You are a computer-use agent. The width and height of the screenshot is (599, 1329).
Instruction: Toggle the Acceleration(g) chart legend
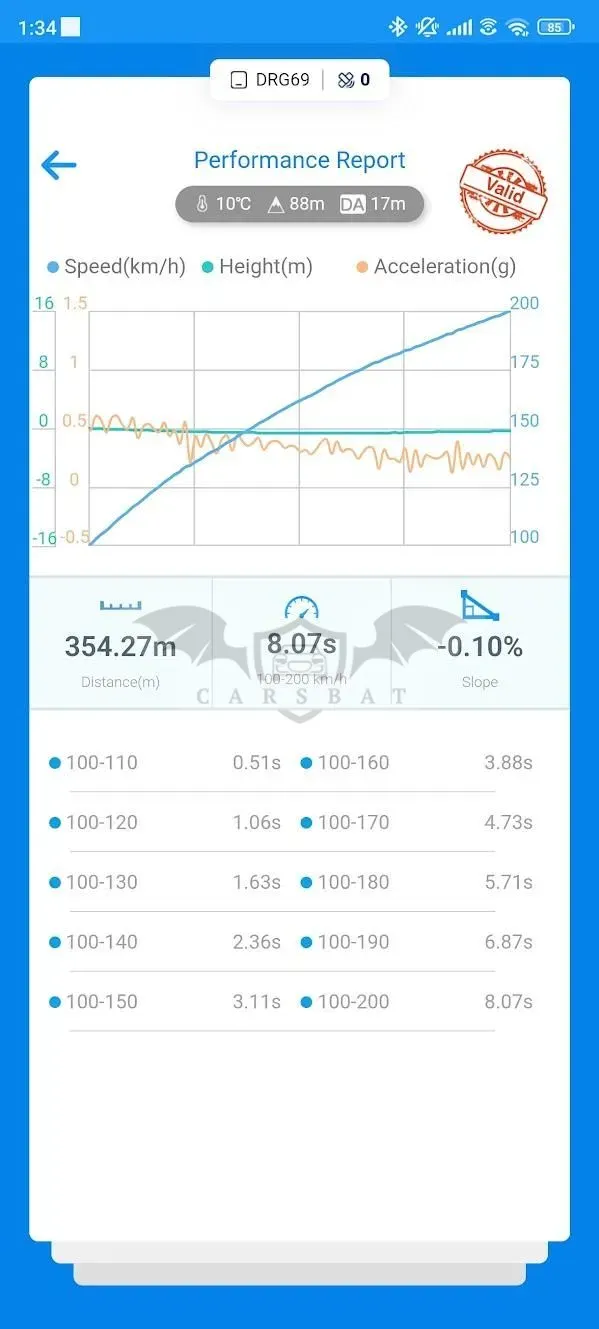tap(436, 267)
